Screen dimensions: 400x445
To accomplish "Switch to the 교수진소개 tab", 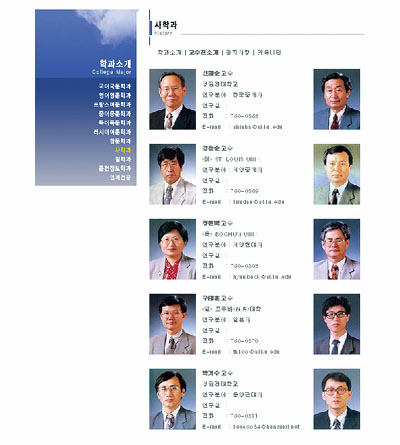I will click(x=203, y=53).
